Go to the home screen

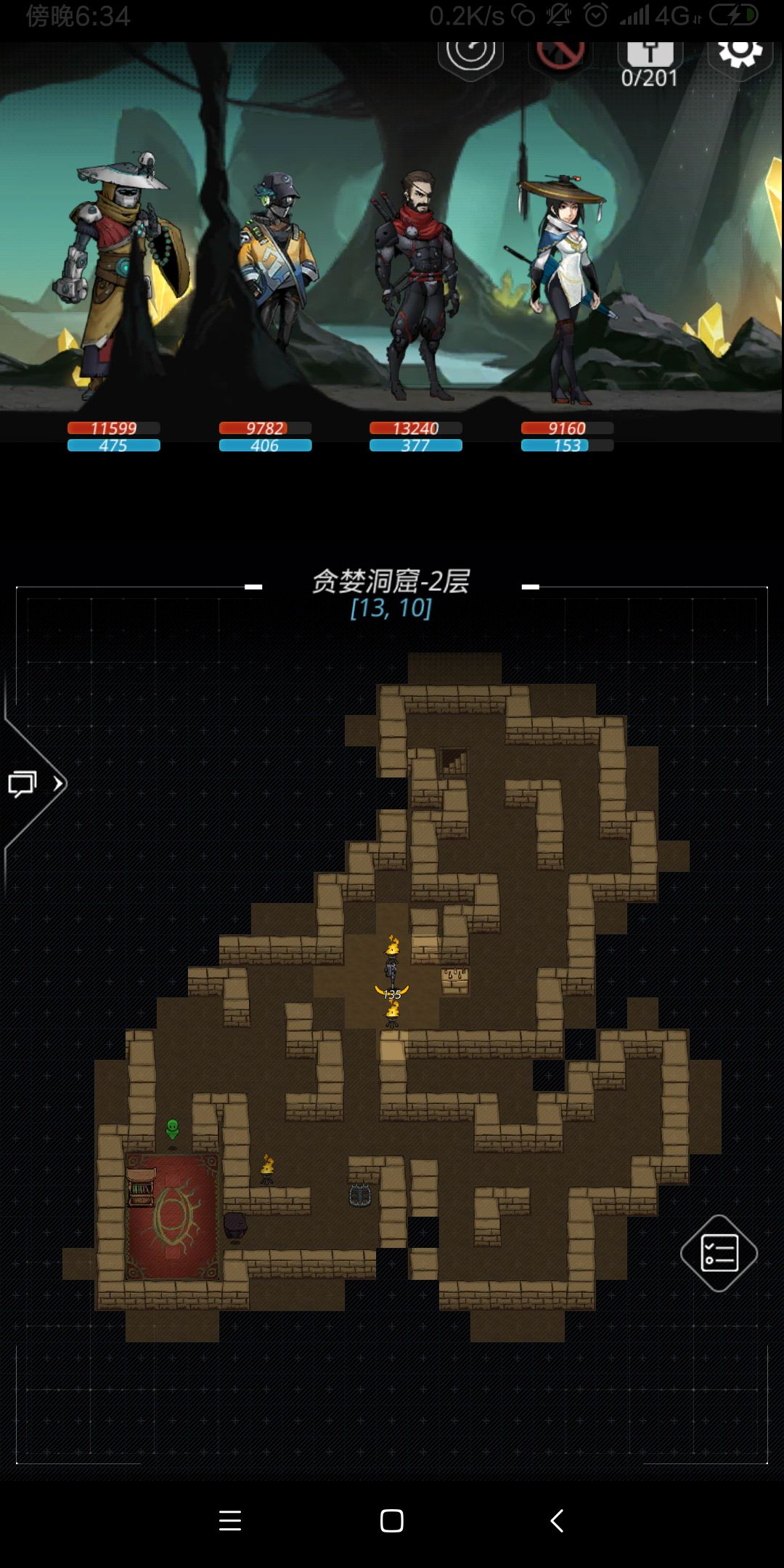click(x=392, y=1520)
